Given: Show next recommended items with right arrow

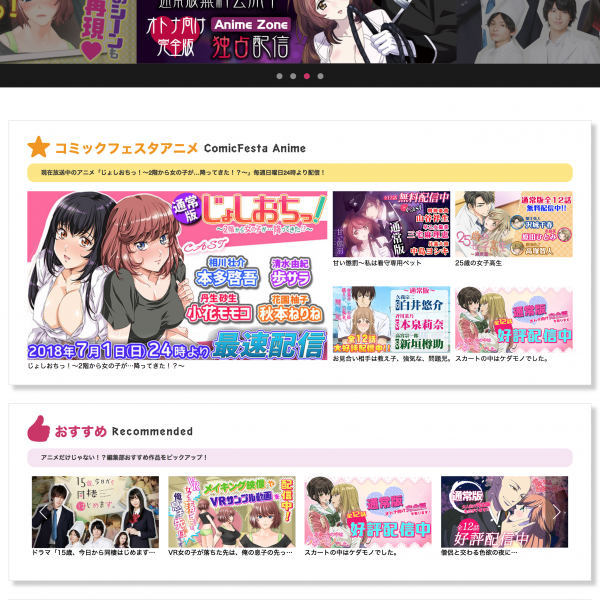Looking at the screenshot, I should (x=558, y=511).
